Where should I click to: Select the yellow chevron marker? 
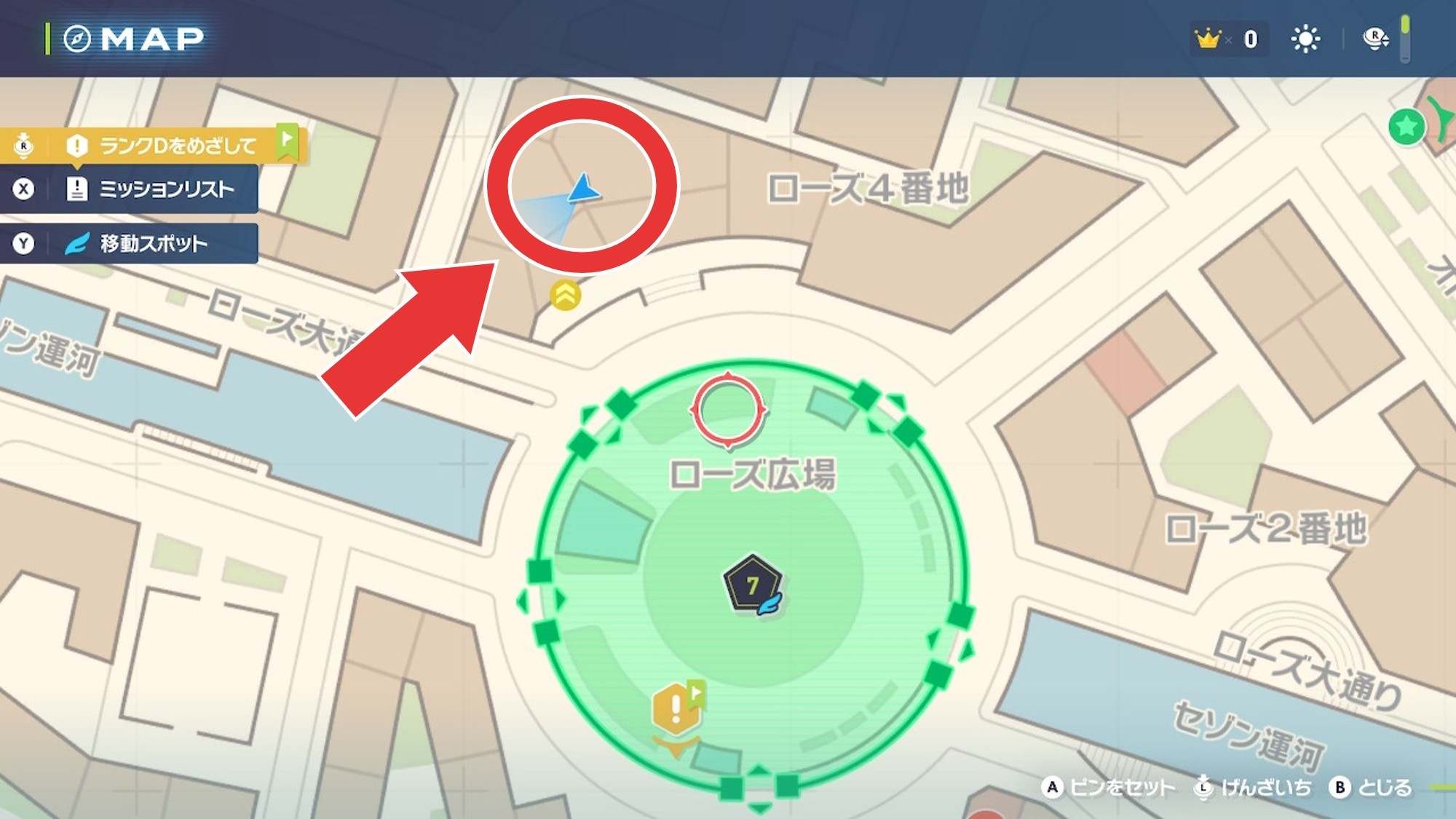coord(566,295)
